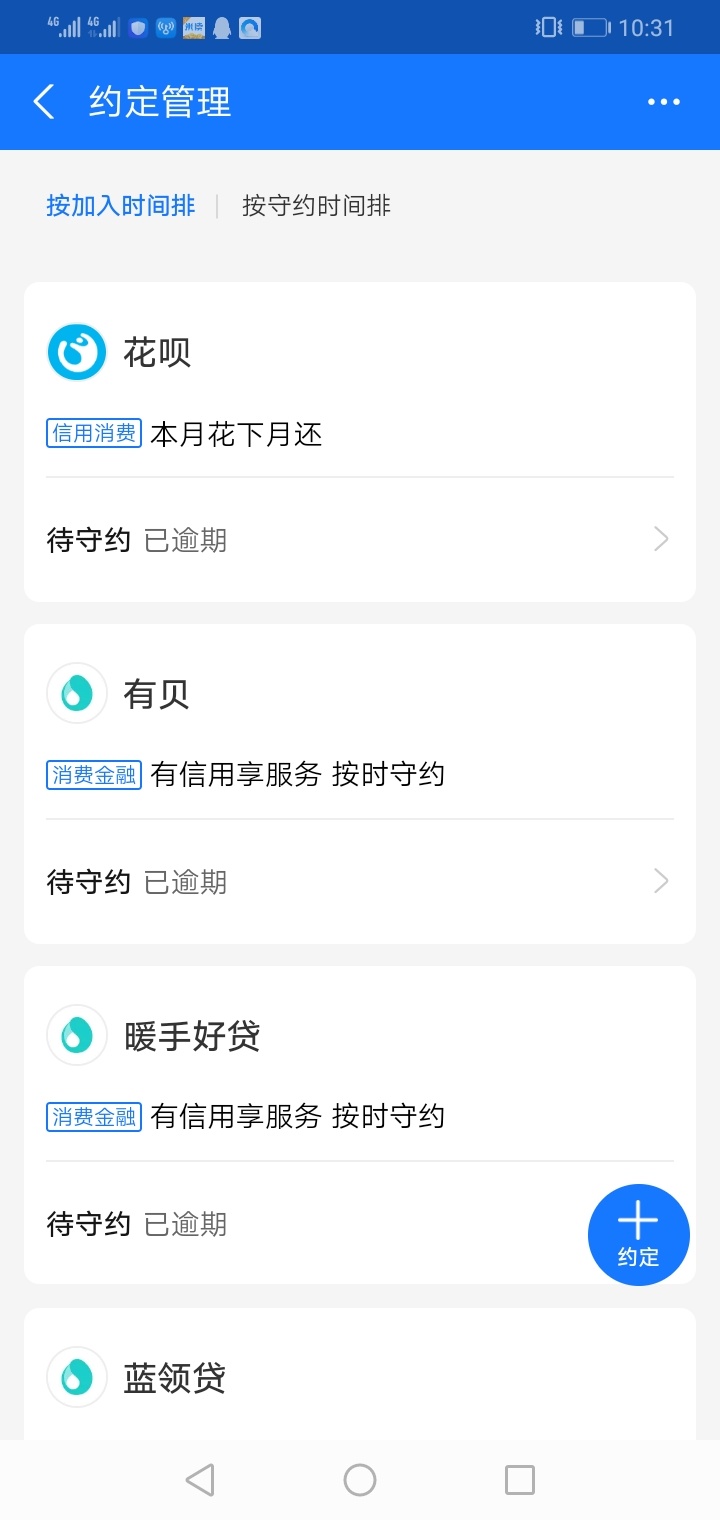Add a new 约定 with the plus button
This screenshot has height=1520, width=720.
(x=638, y=1234)
